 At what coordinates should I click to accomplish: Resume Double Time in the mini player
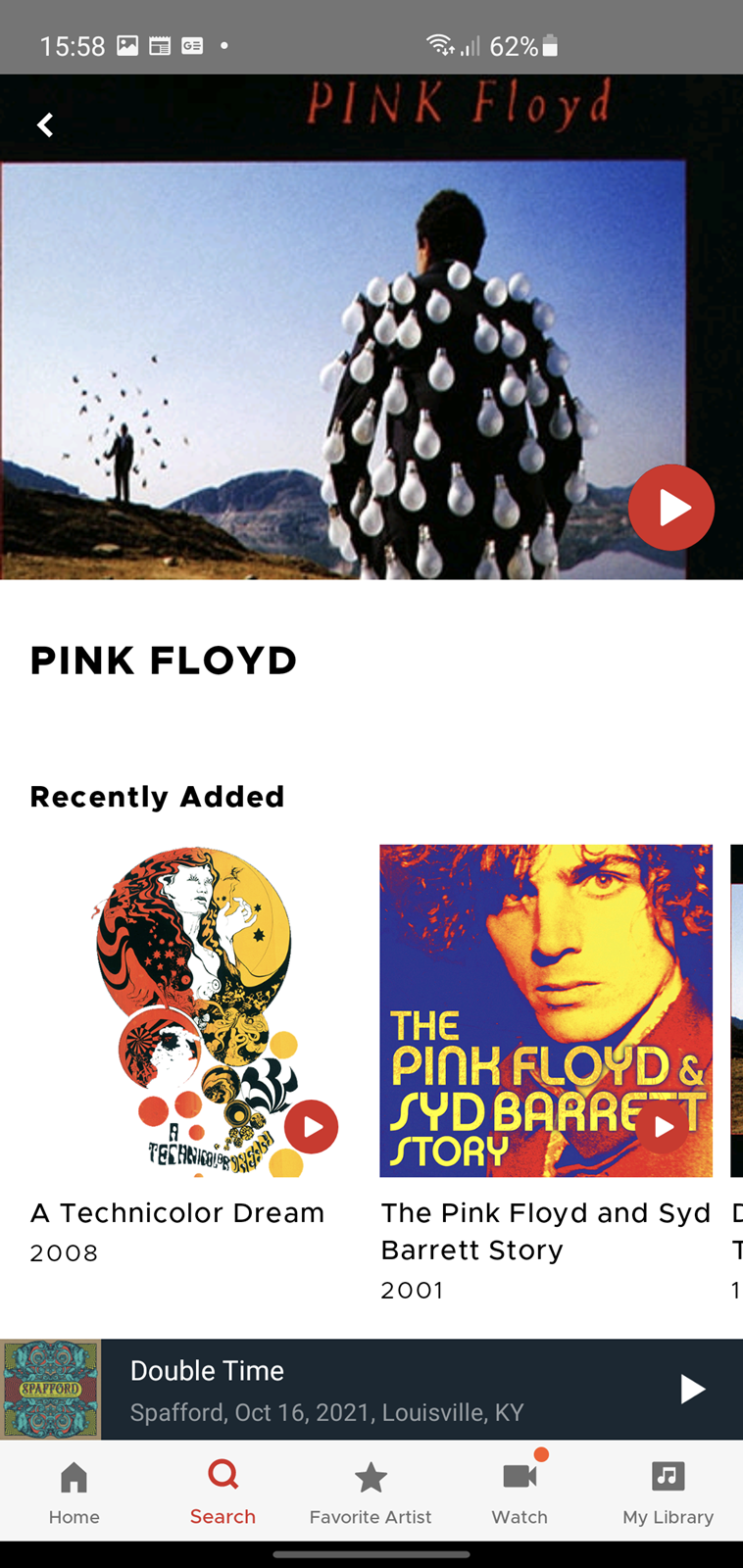[692, 1389]
